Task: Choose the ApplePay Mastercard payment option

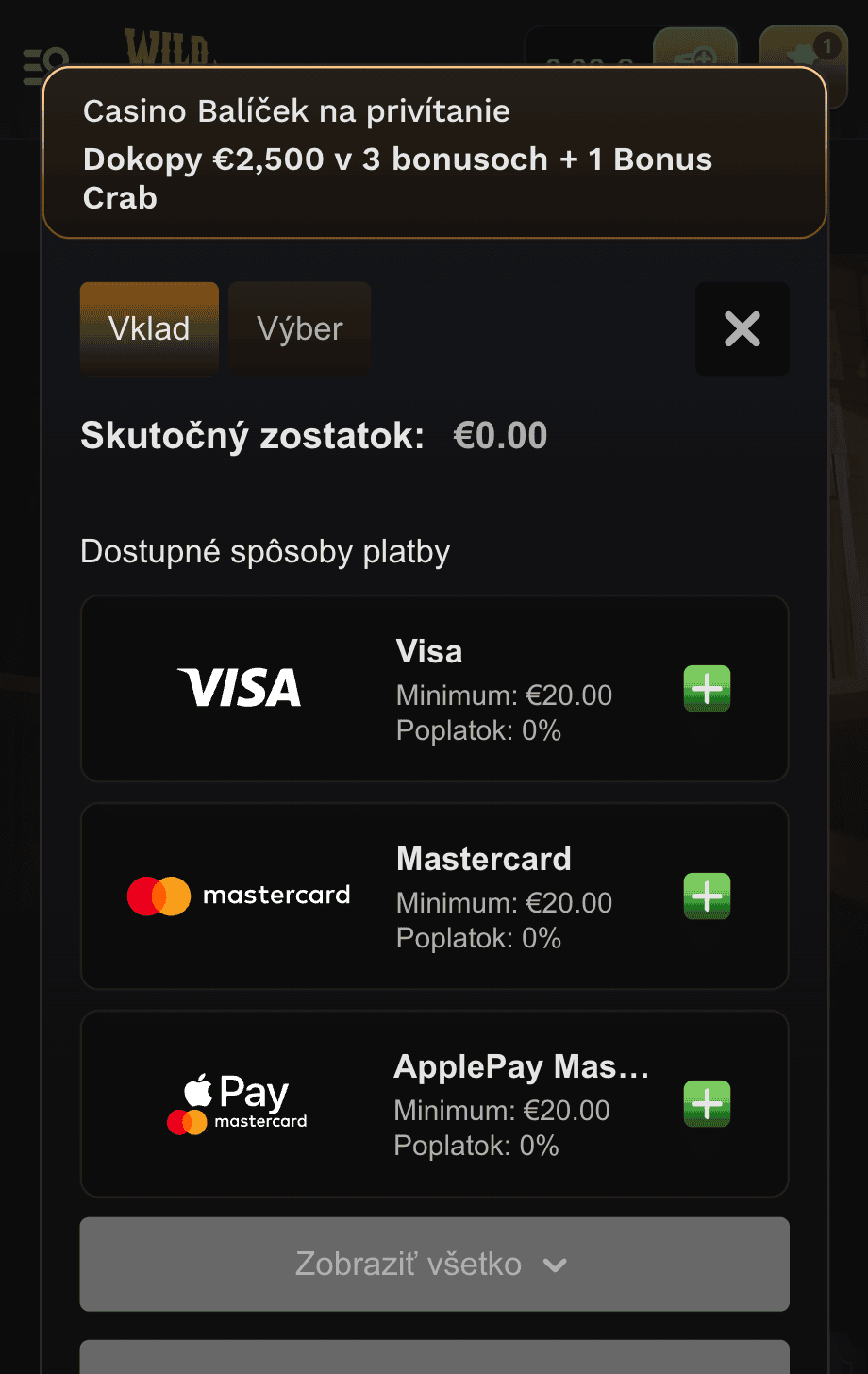Action: coord(434,1103)
